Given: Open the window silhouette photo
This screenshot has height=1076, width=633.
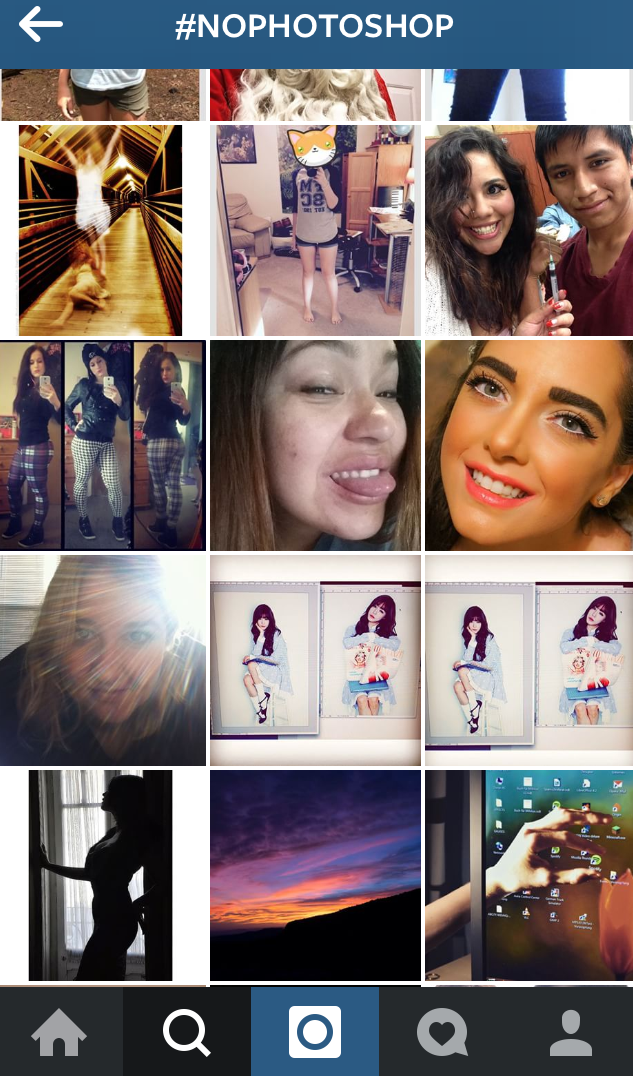Looking at the screenshot, I should point(101,875).
